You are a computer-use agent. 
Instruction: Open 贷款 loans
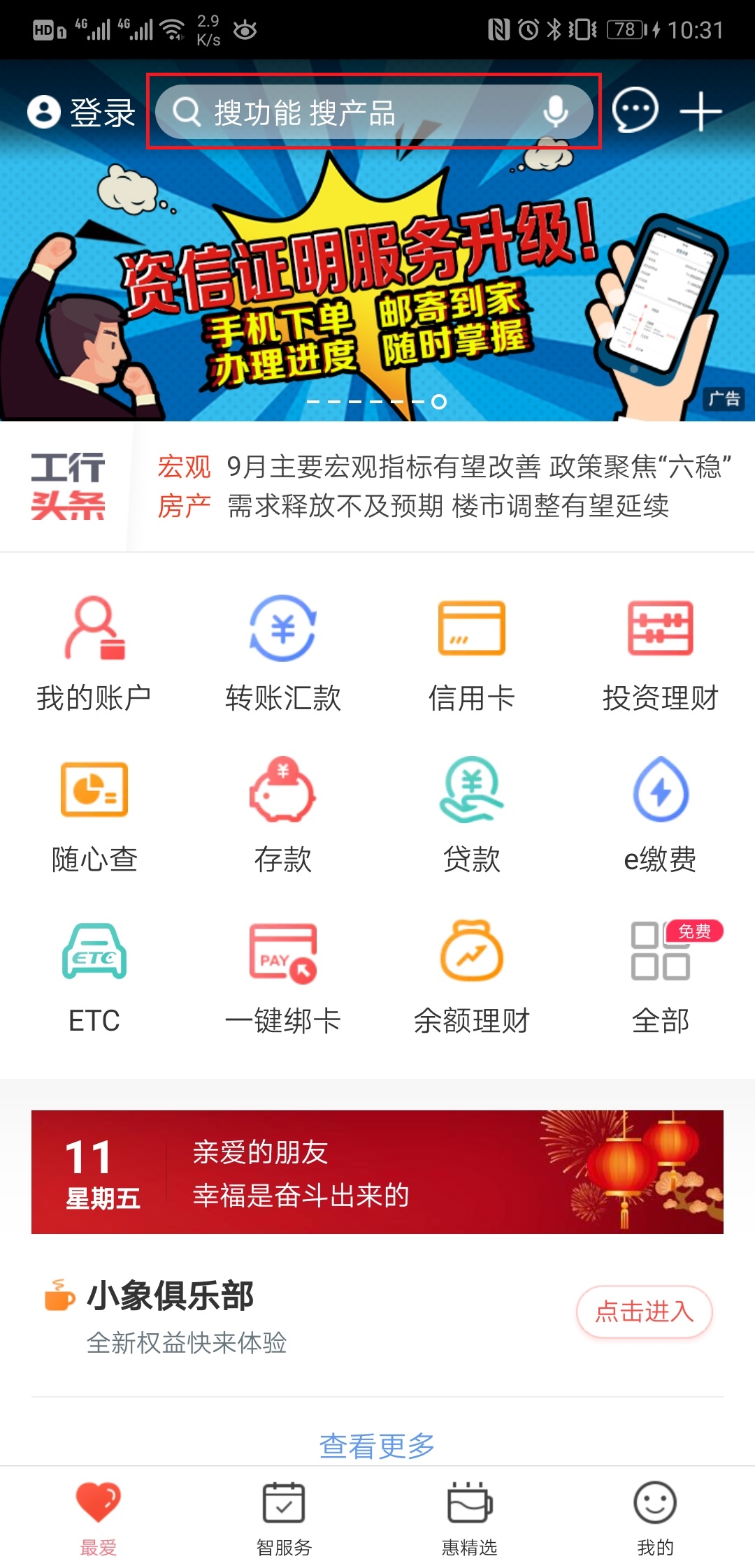[472, 815]
